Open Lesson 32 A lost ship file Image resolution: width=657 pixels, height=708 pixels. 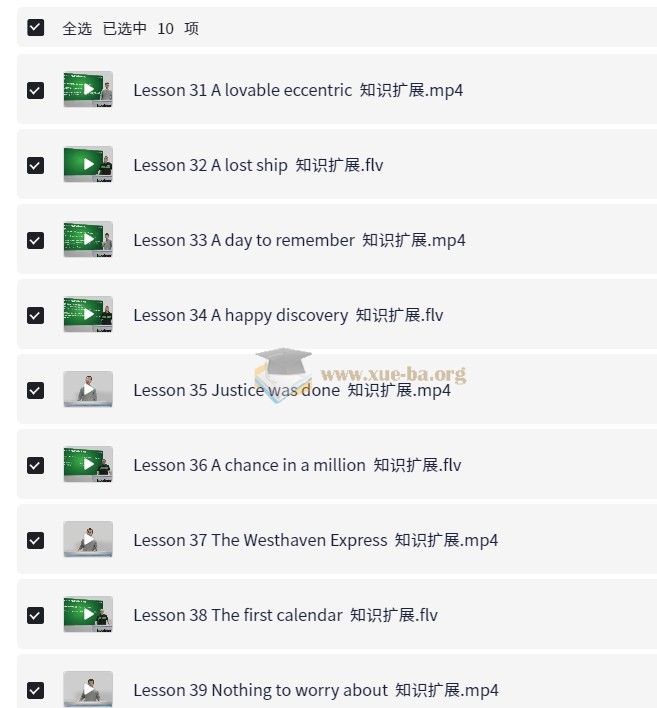257,165
